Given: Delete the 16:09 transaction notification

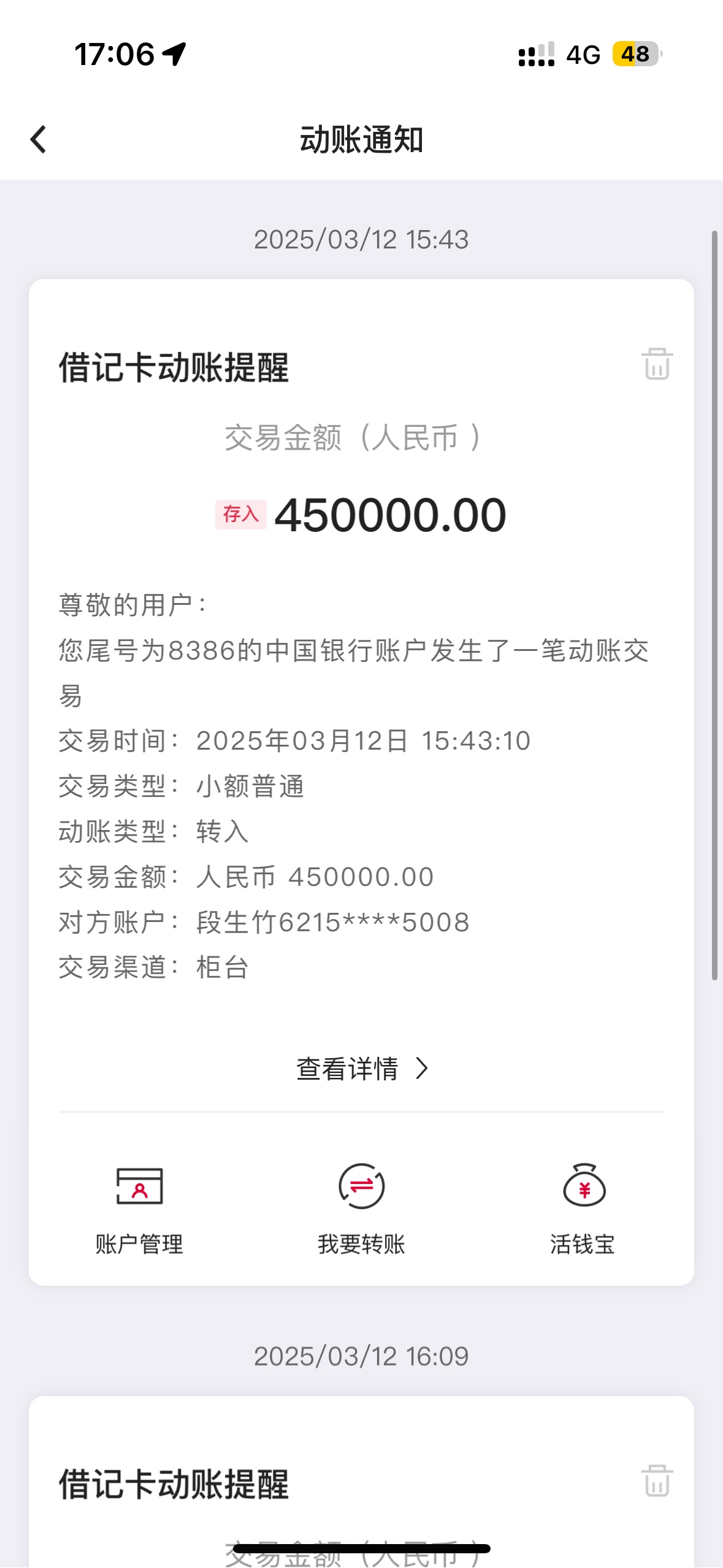Looking at the screenshot, I should 657,1481.
